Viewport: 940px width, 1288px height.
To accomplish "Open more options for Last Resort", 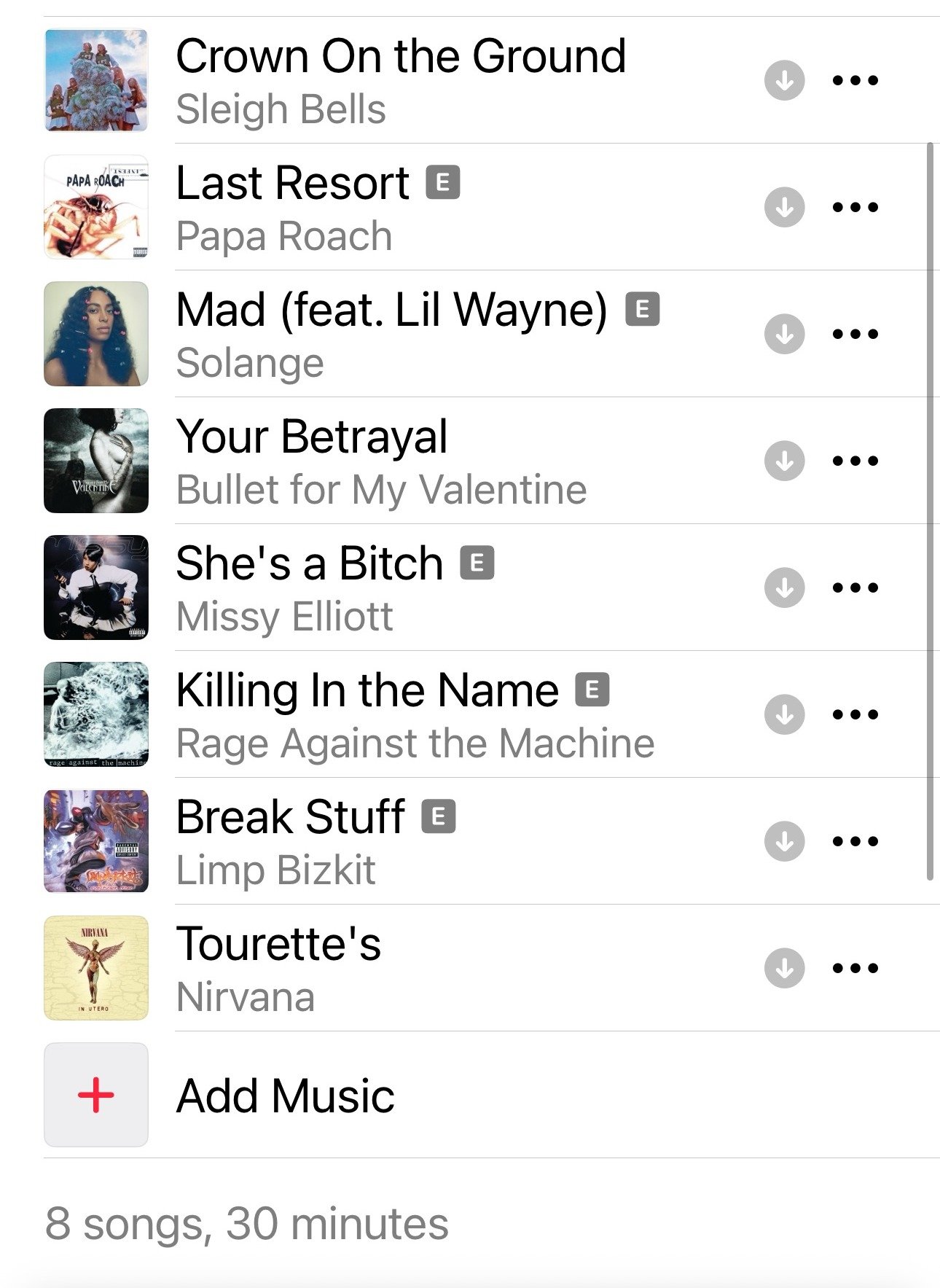I will pos(855,207).
